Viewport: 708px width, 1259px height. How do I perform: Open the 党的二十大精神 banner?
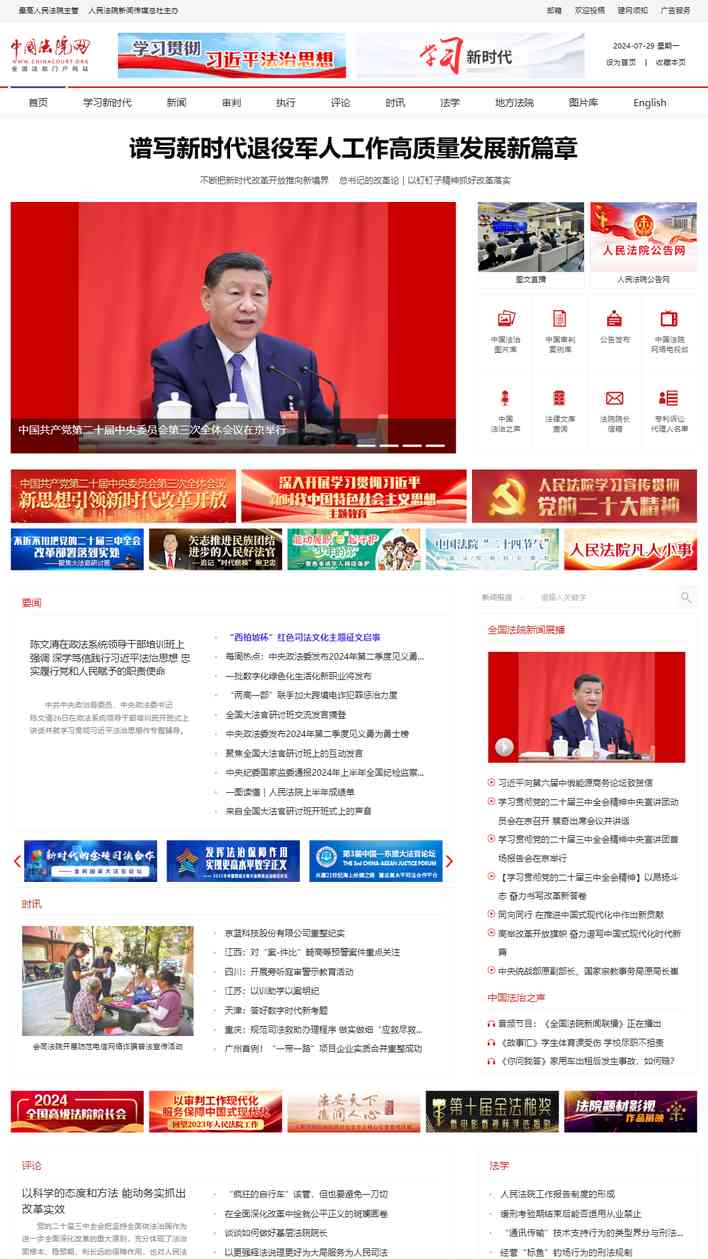[x=584, y=496]
